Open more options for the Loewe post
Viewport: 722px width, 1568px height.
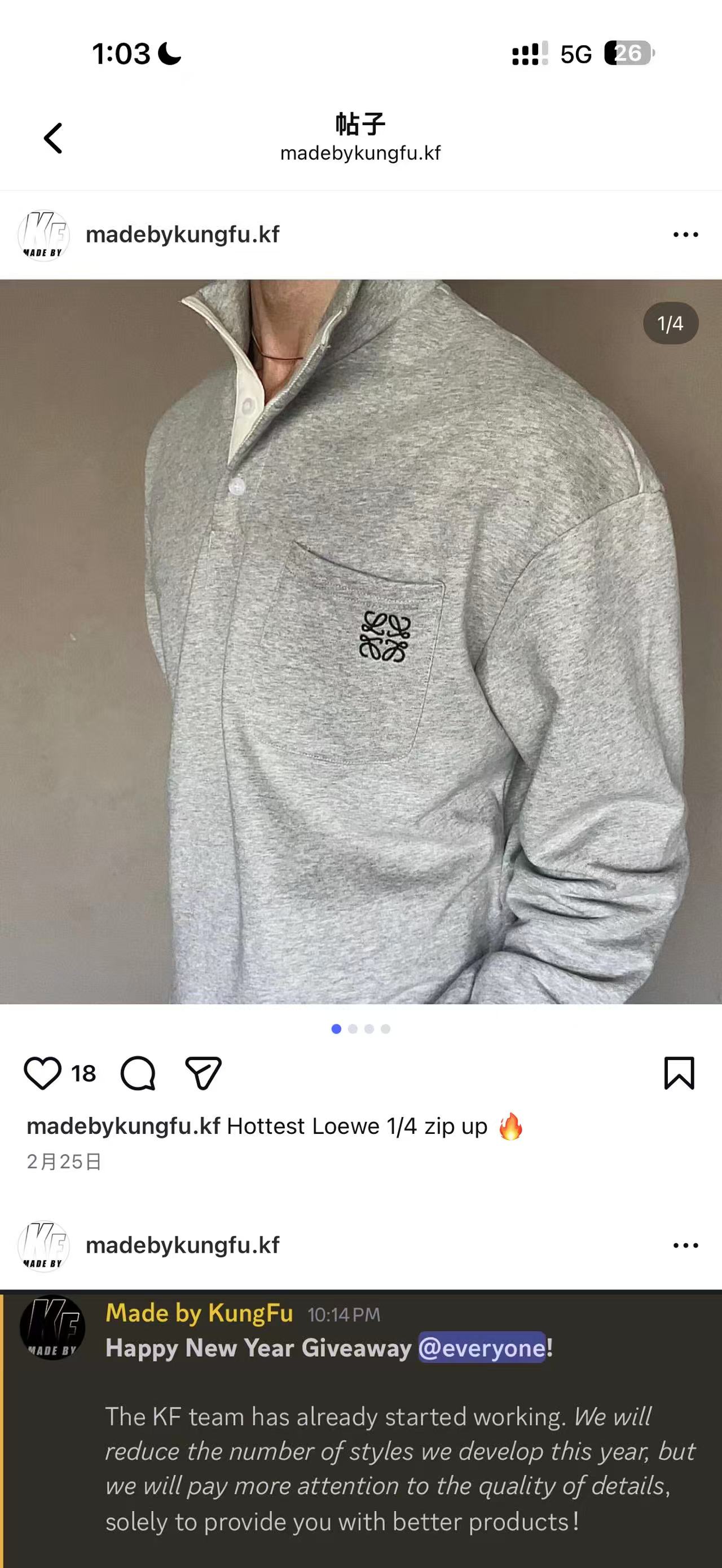685,235
